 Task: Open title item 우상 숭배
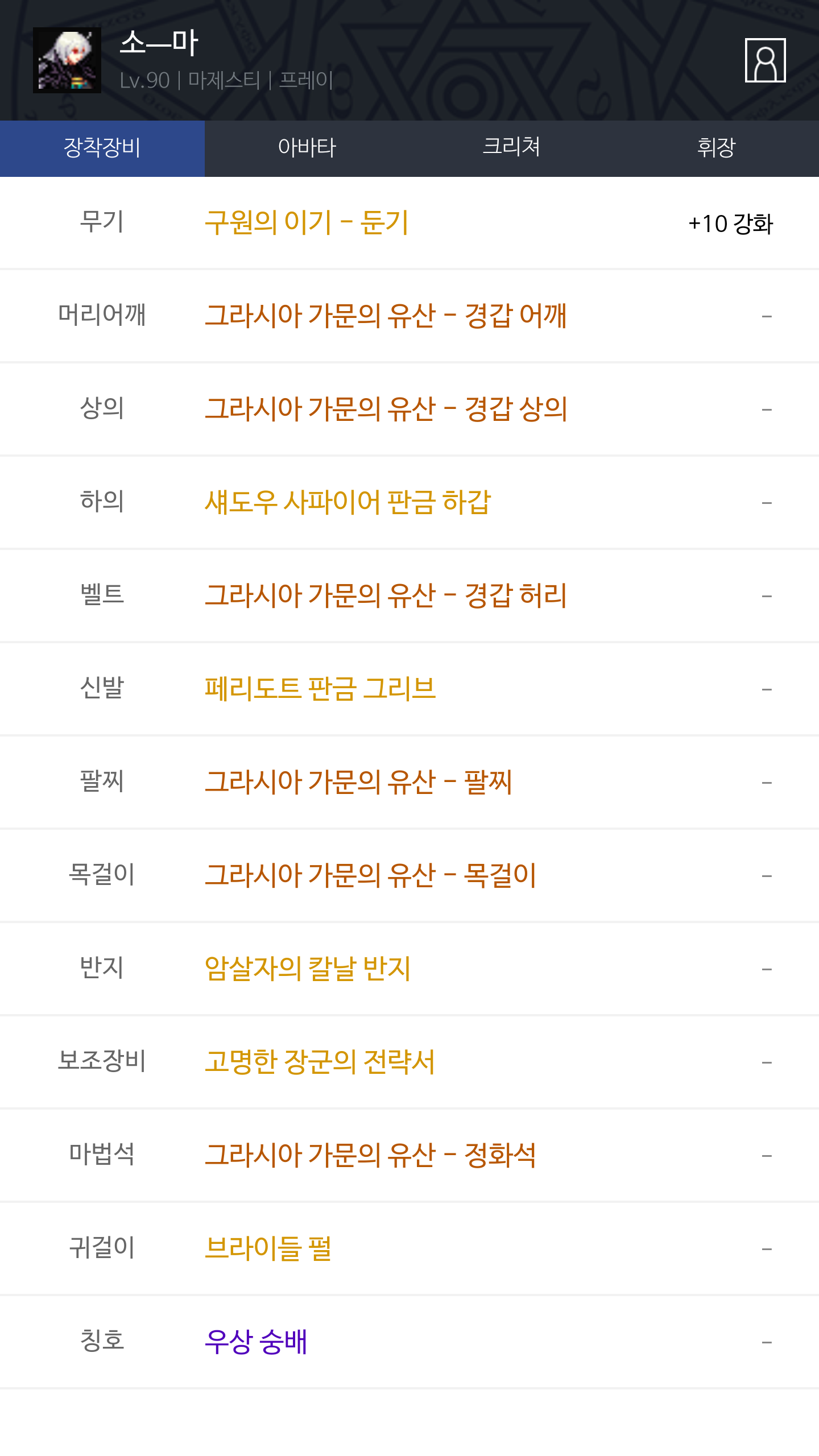[256, 1342]
